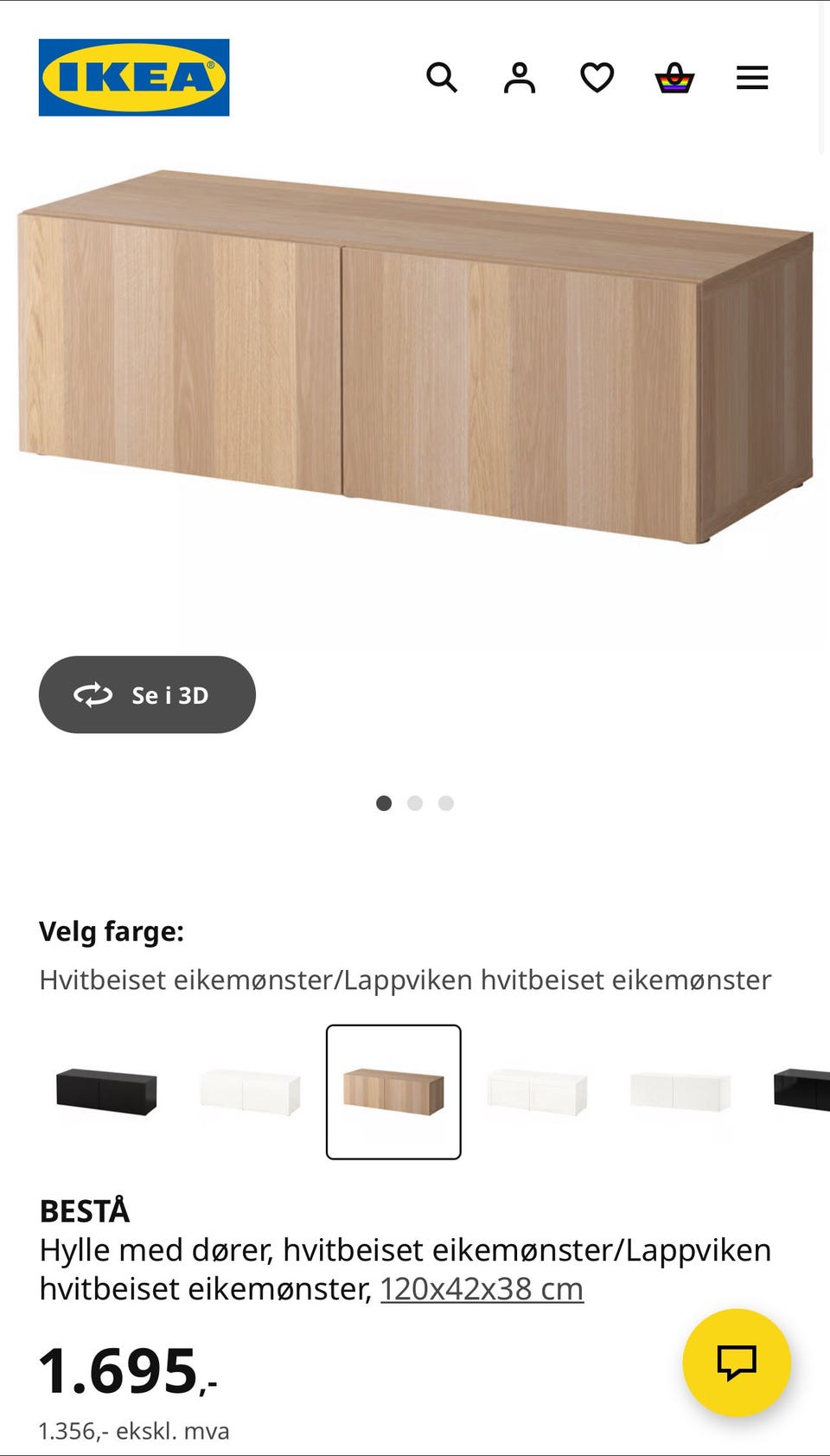Open the hamburger navigation menu

coord(752,77)
